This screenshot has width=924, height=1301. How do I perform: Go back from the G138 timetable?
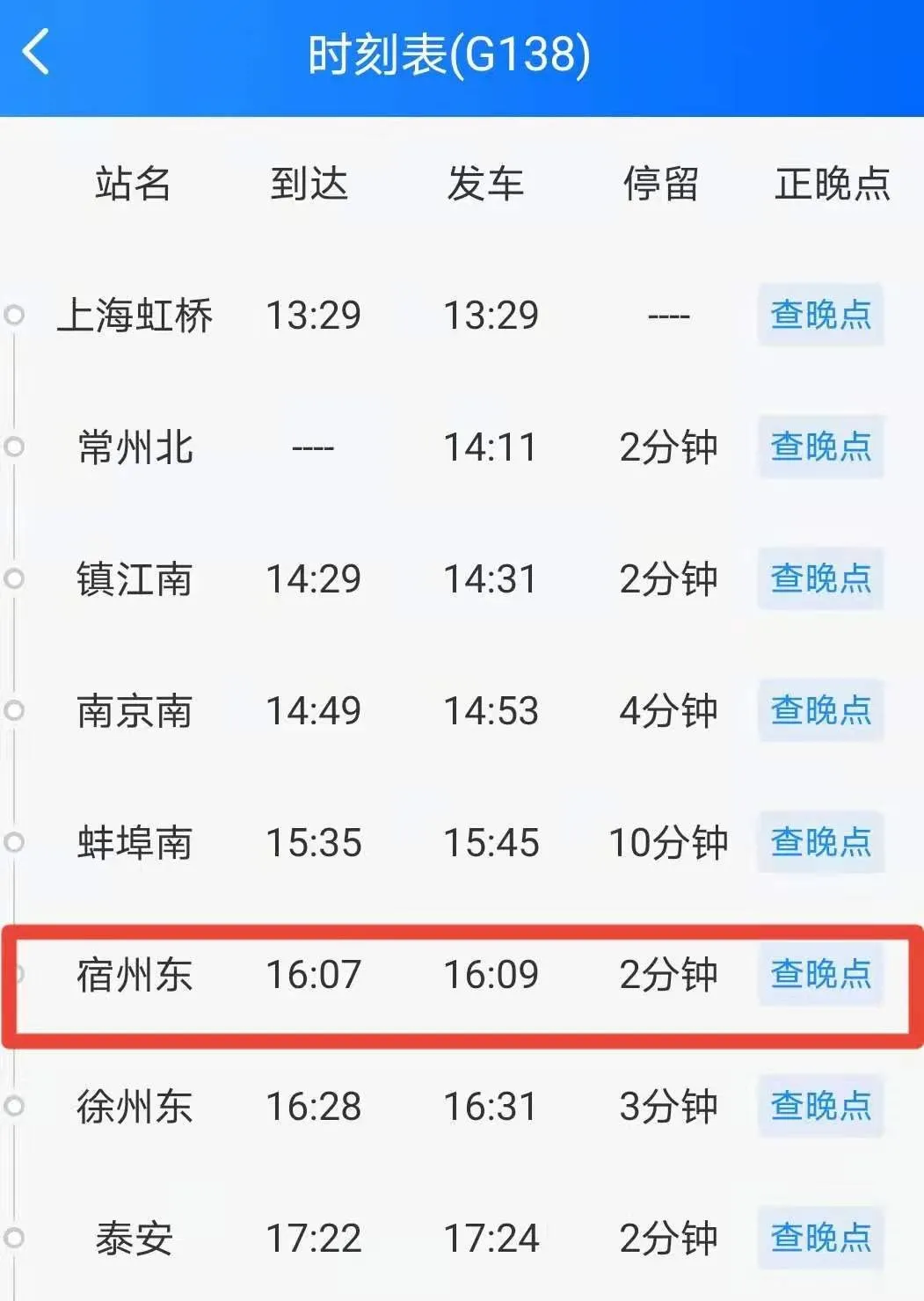35,53
